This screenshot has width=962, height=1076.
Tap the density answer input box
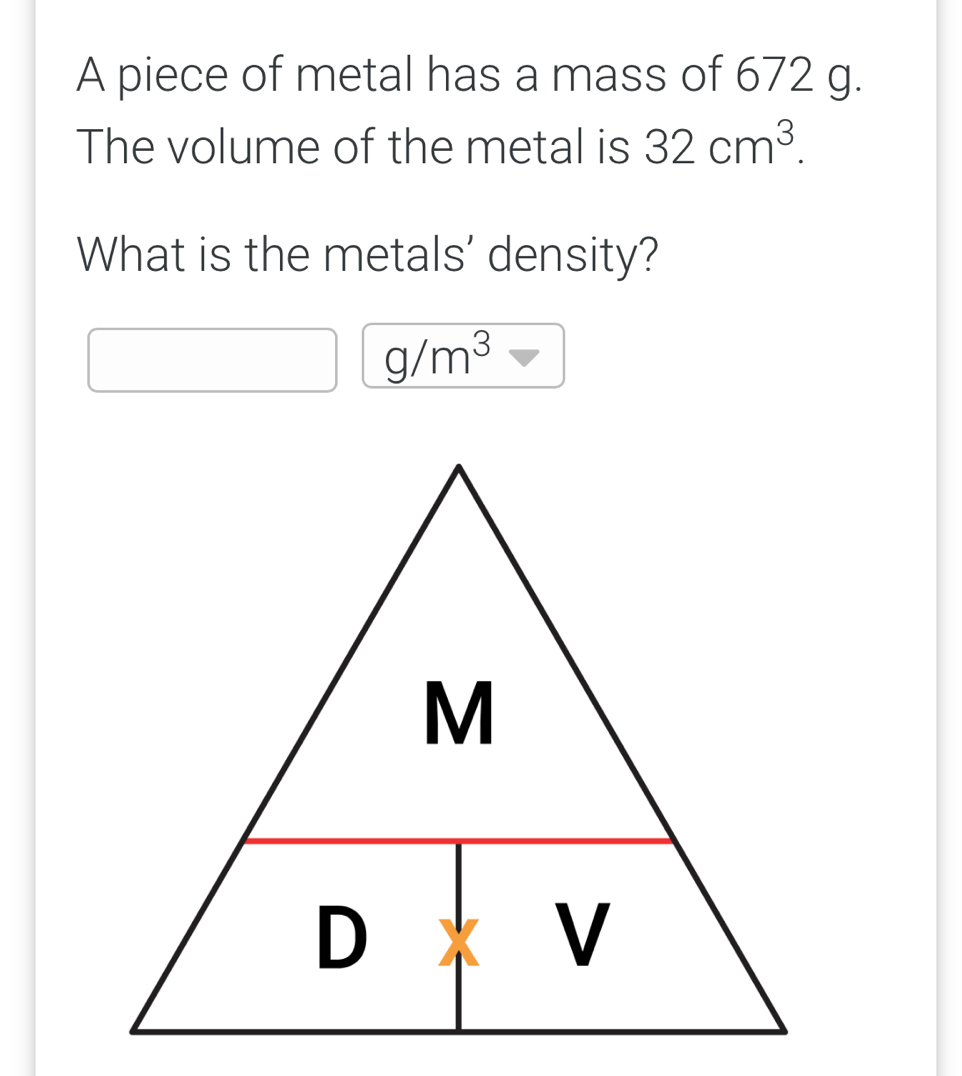pyautogui.click(x=212, y=361)
